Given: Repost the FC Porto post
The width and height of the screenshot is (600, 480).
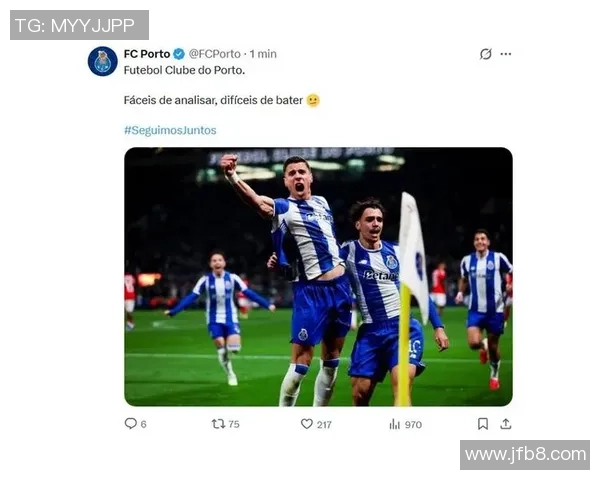Looking at the screenshot, I should 218,424.
